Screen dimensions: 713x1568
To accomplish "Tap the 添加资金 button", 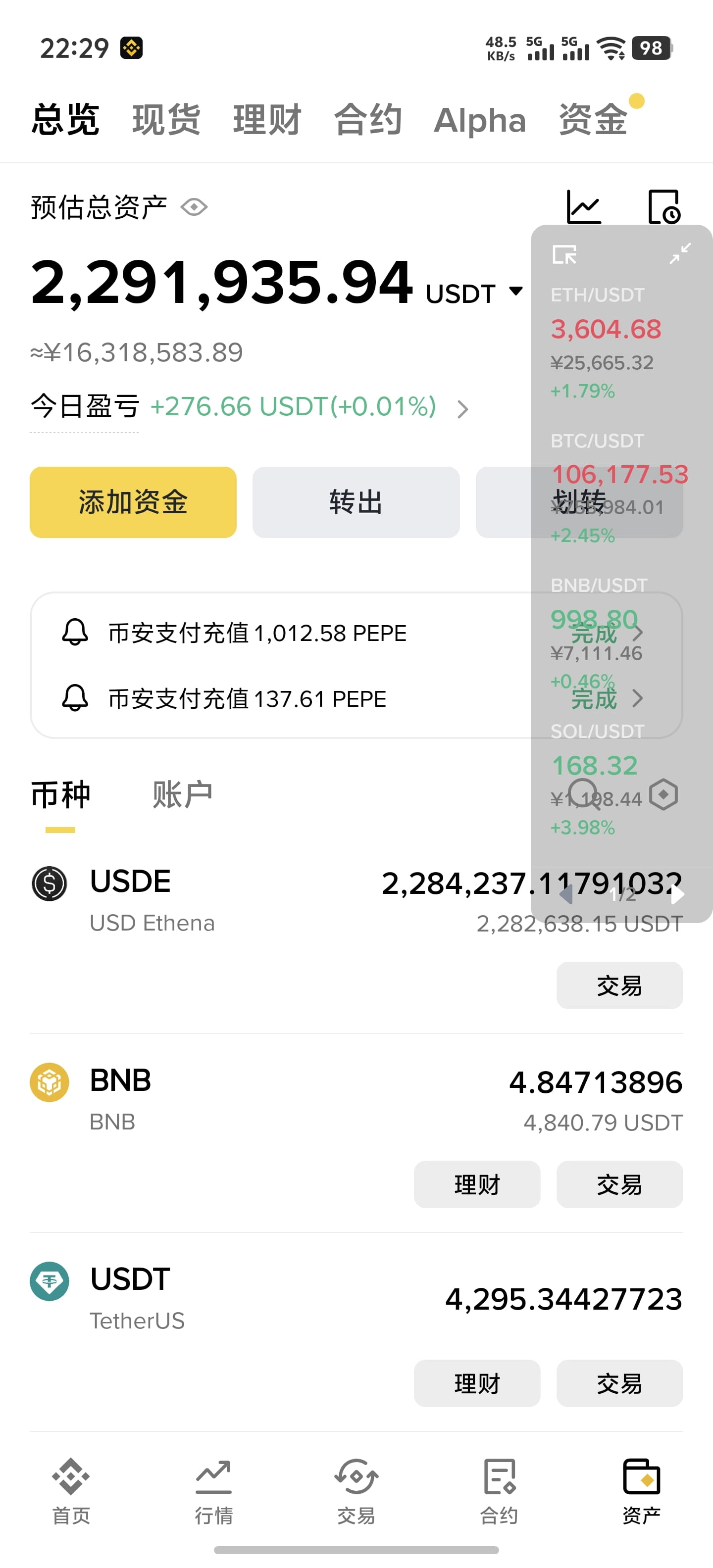I will [133, 502].
